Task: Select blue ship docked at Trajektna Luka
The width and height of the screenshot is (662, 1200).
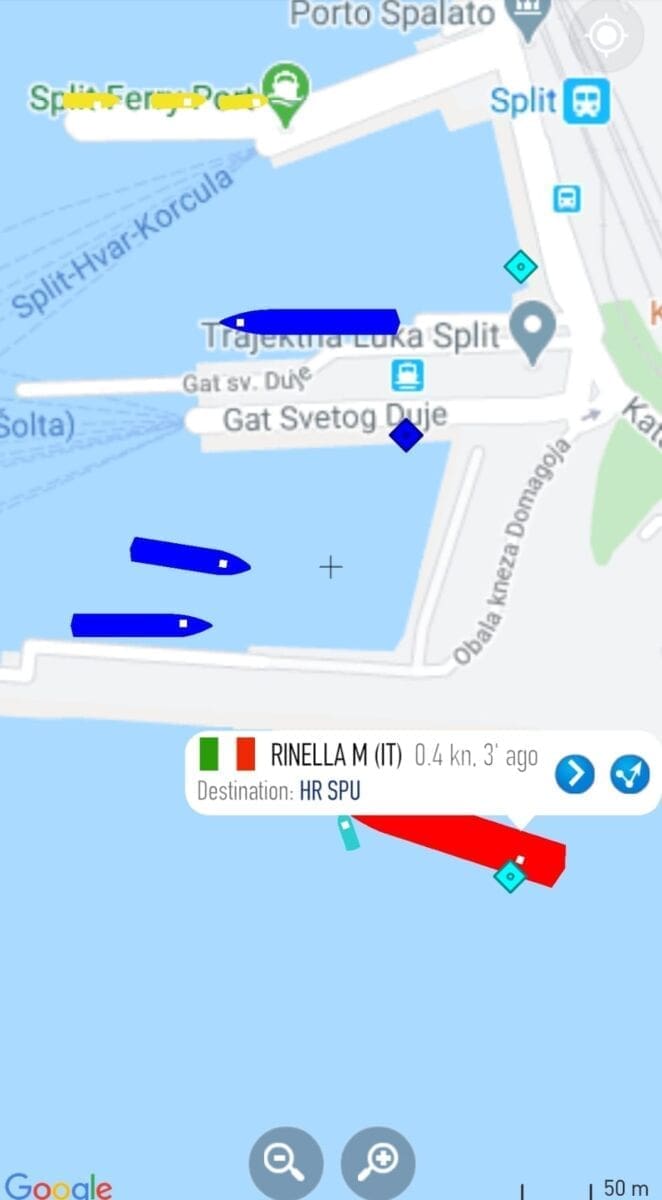Action: pos(310,322)
